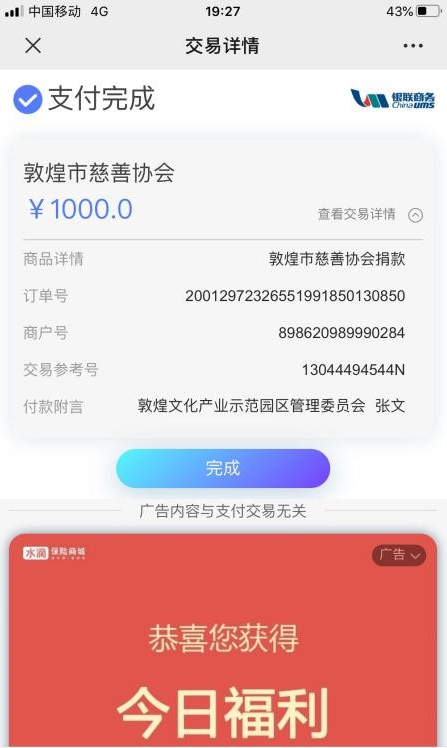The width and height of the screenshot is (447, 748).
Task: Open the three-dot overflow menu
Action: tap(413, 46)
